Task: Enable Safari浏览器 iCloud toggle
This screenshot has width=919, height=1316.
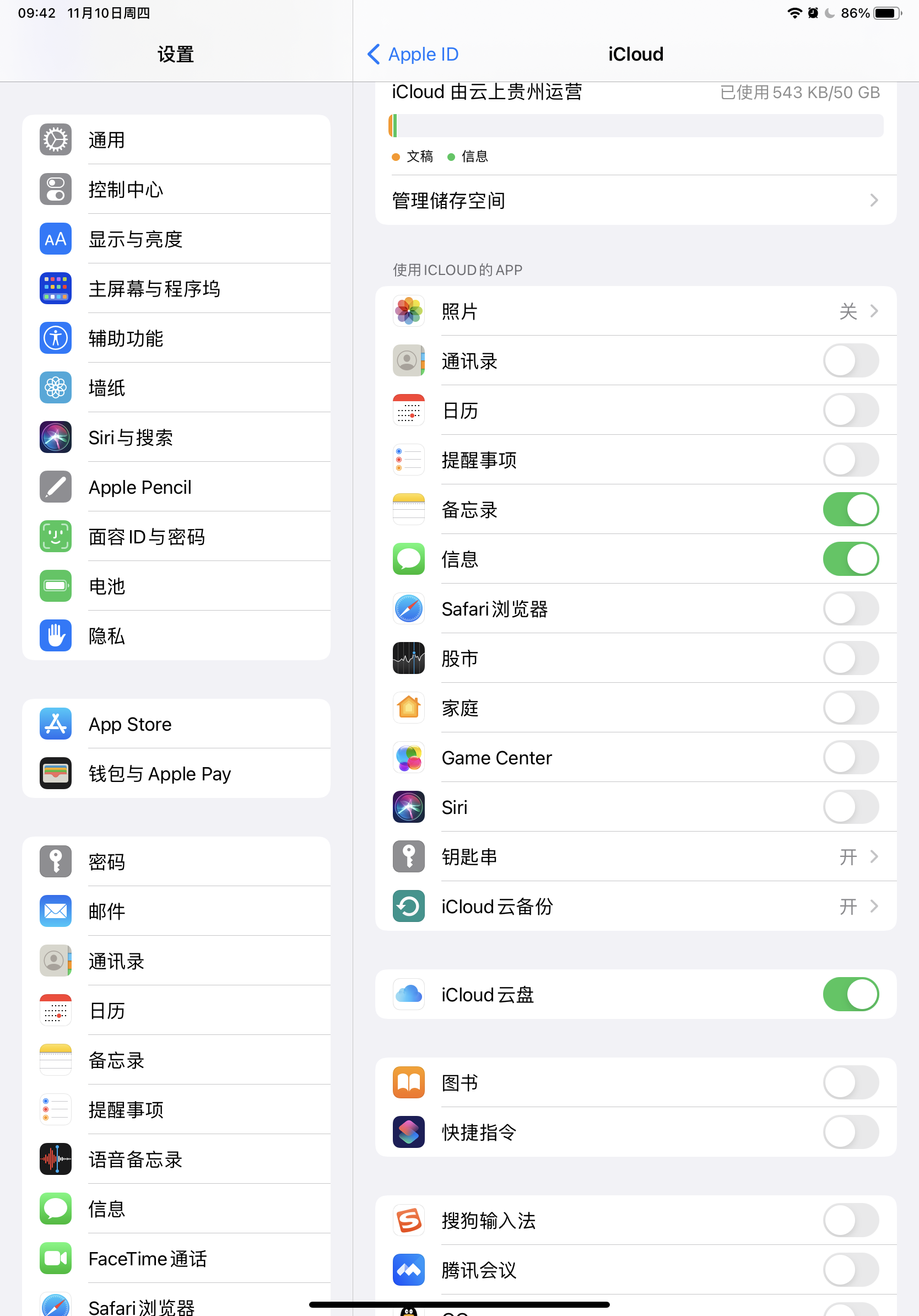Action: click(850, 609)
